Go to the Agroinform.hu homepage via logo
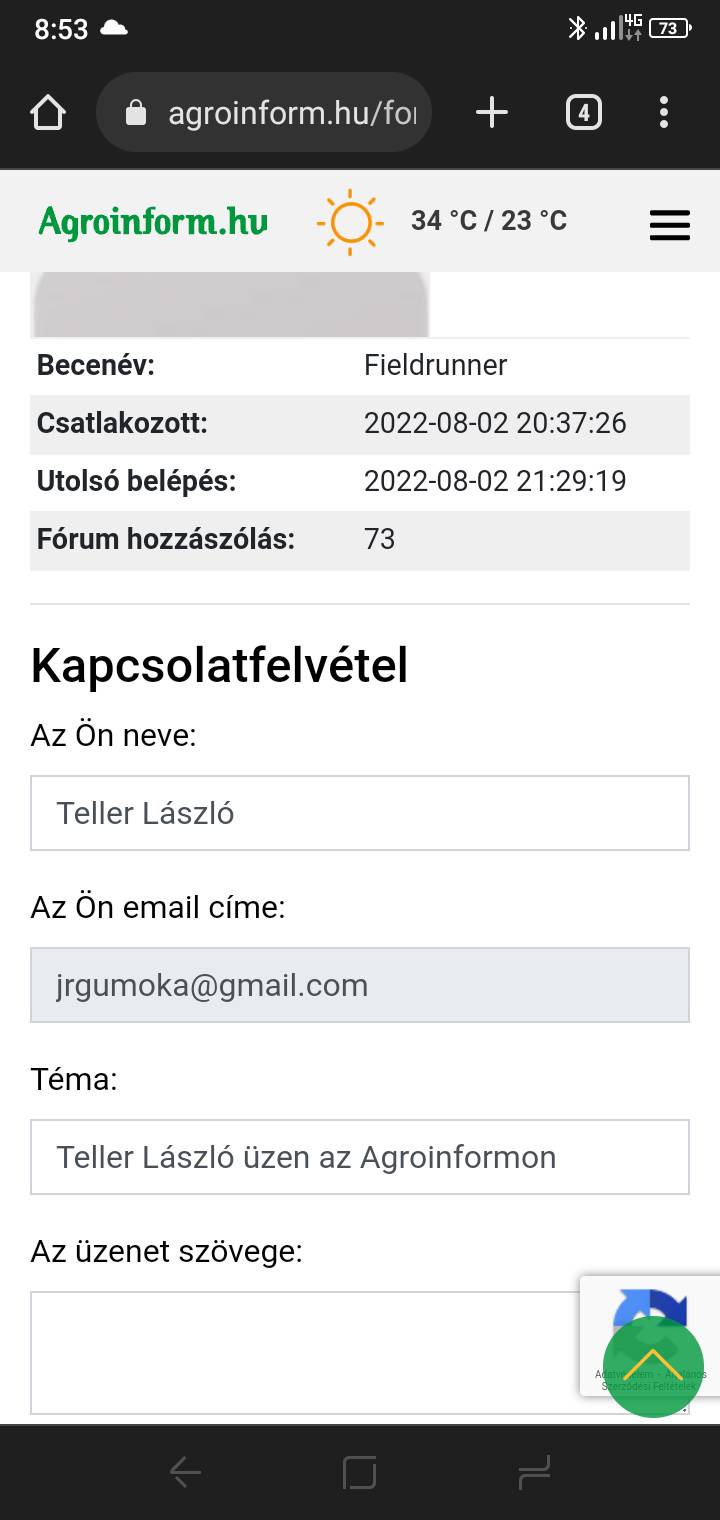This screenshot has height=1520, width=720. pos(153,221)
